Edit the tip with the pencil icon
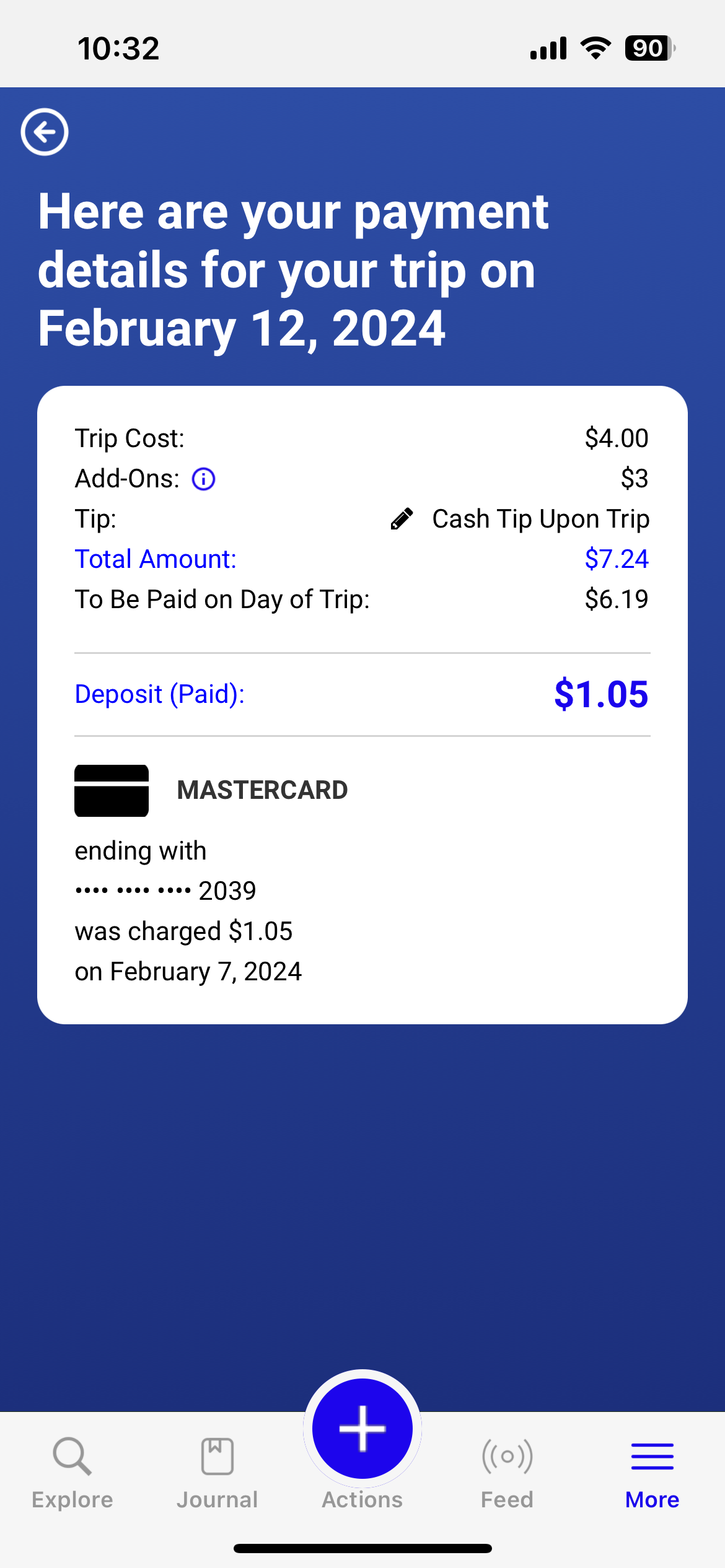 (402, 519)
